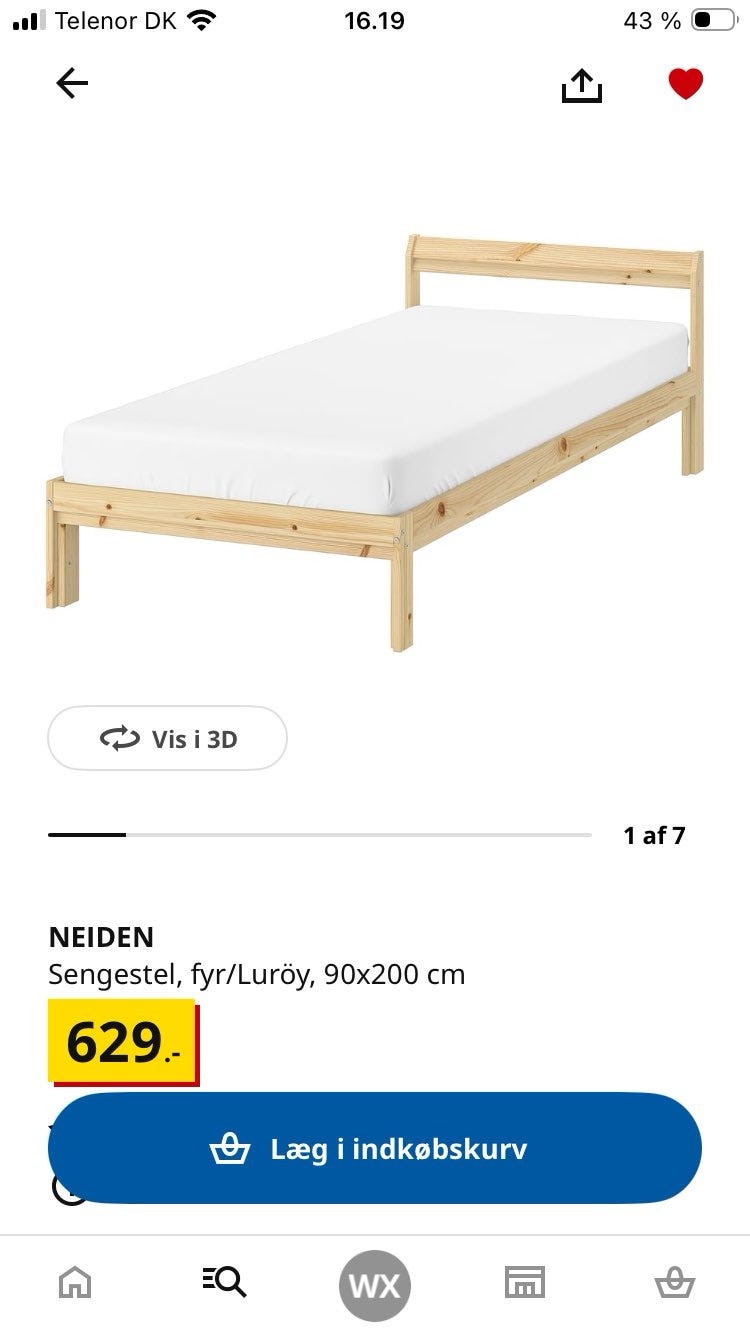Switch to the Home tab
This screenshot has width=750, height=1334.
tap(75, 1281)
